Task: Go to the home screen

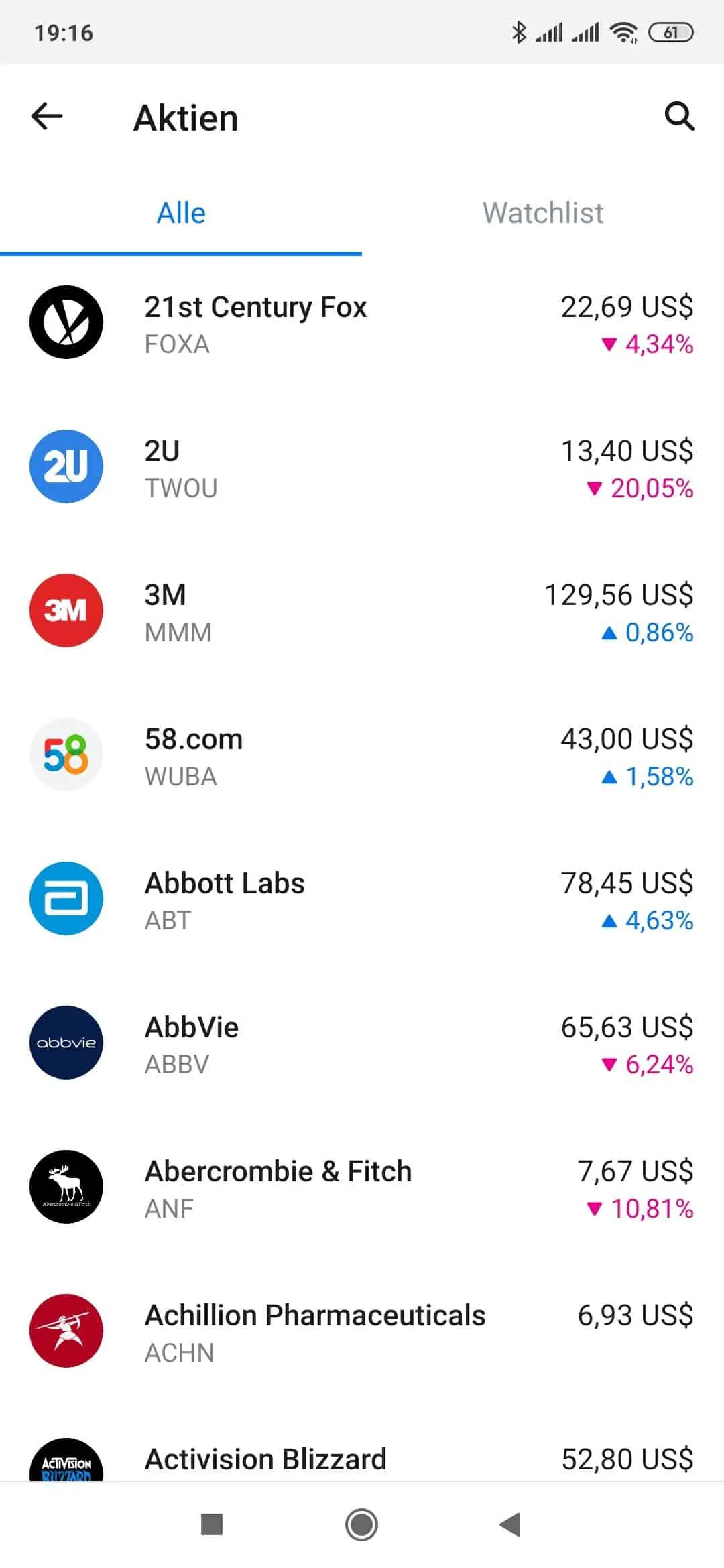Action: click(362, 1525)
